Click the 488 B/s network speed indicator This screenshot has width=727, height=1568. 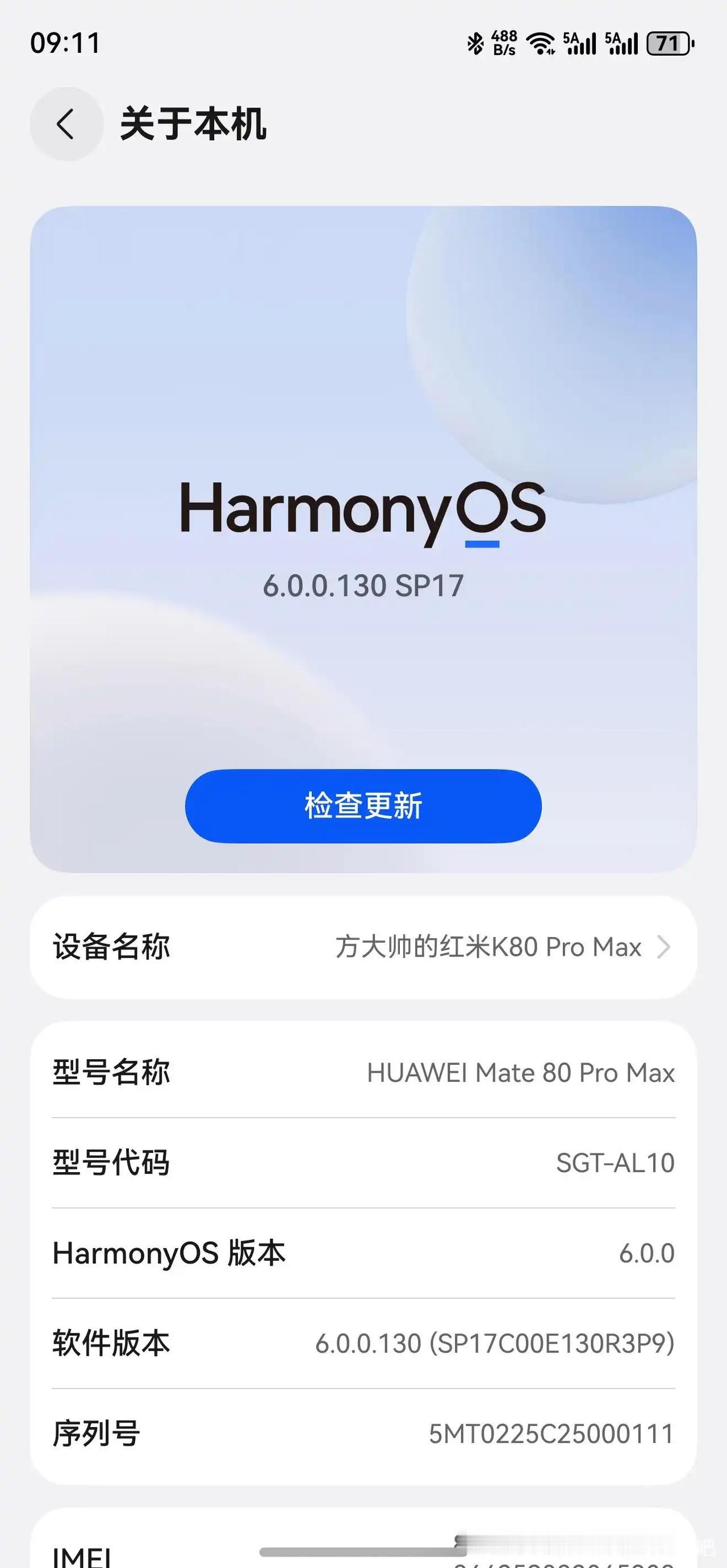point(505,43)
